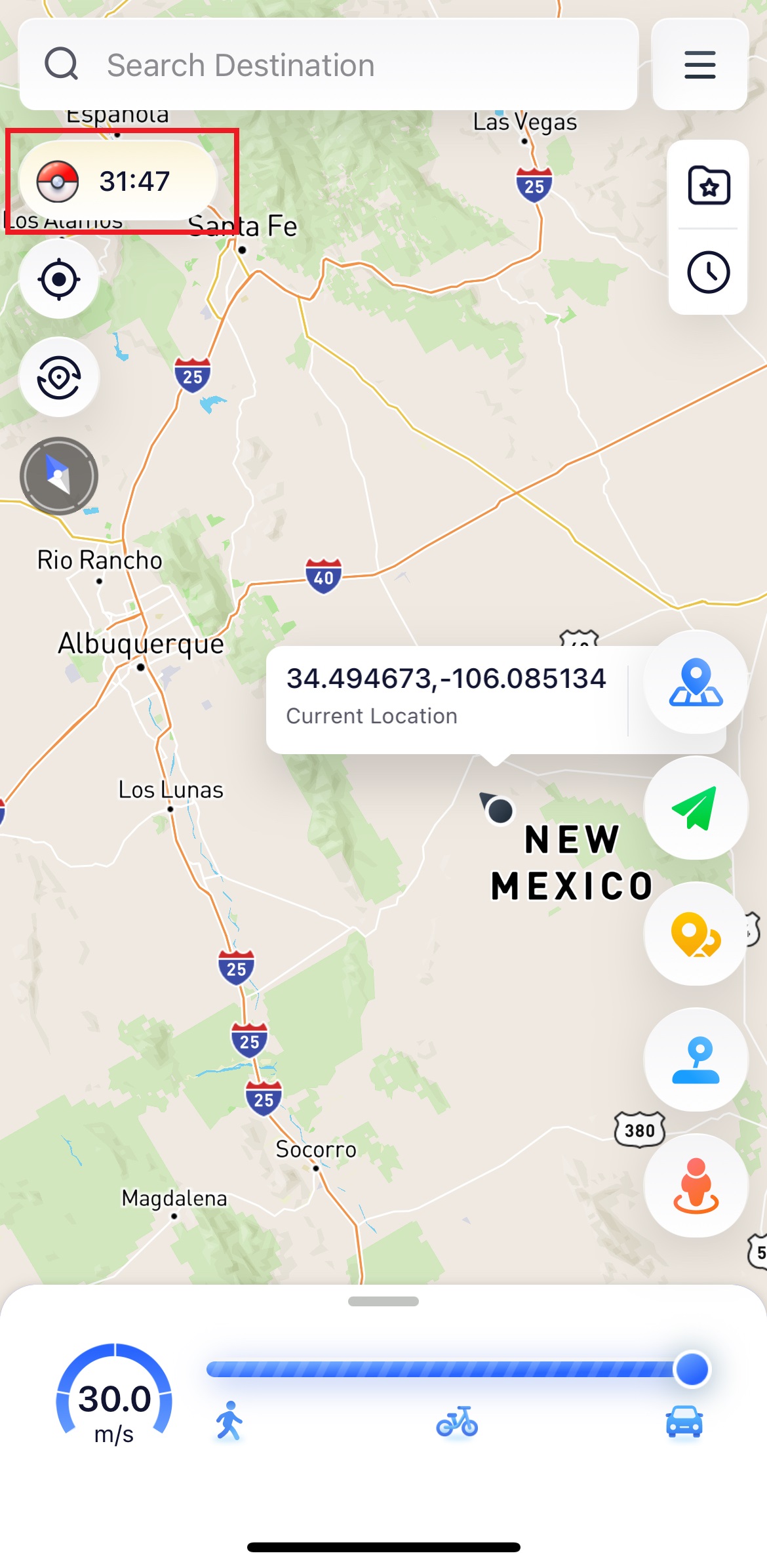Tap the location refresh icon
This screenshot has width=767, height=1568.
pos(59,377)
